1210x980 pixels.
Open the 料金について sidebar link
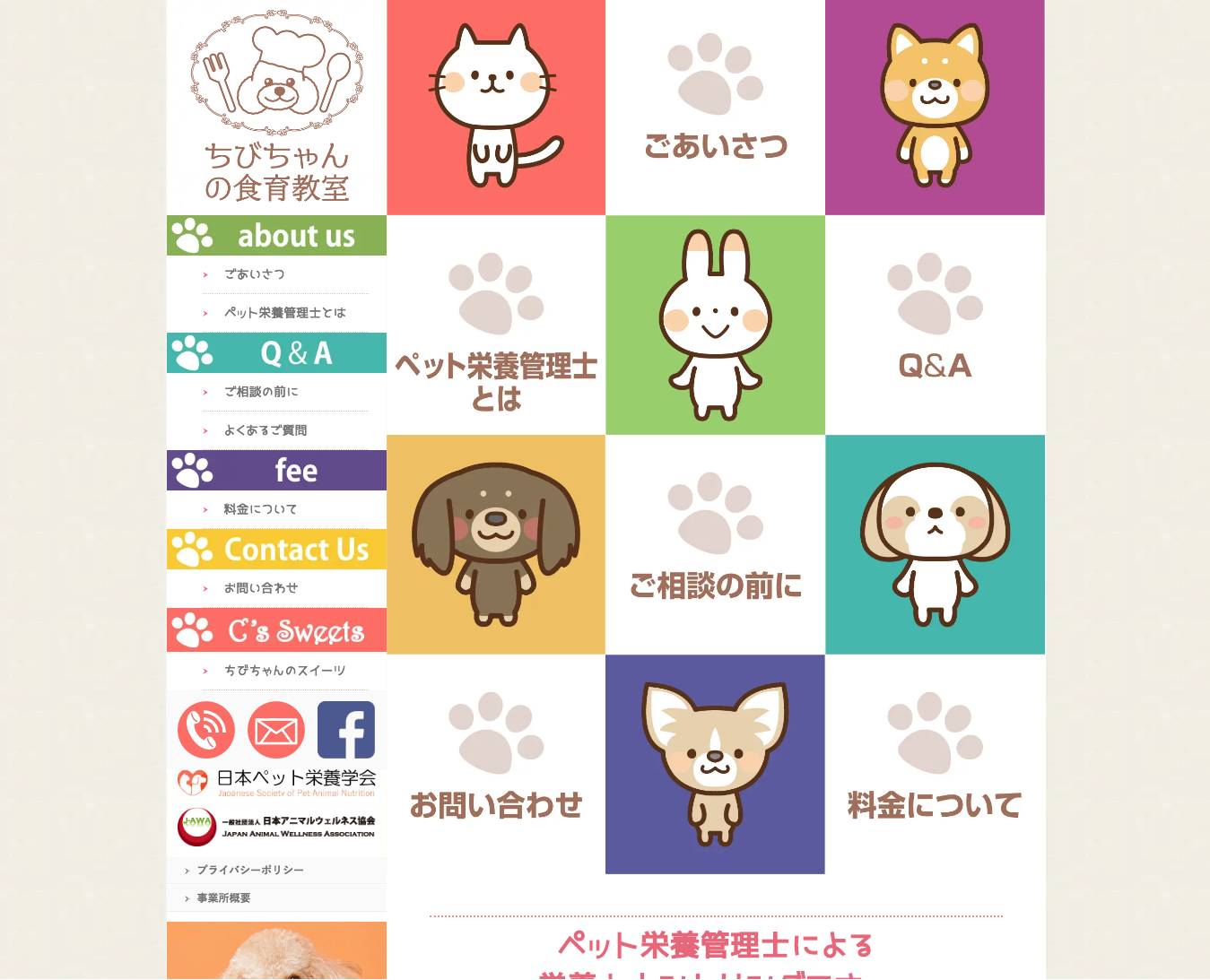(260, 509)
